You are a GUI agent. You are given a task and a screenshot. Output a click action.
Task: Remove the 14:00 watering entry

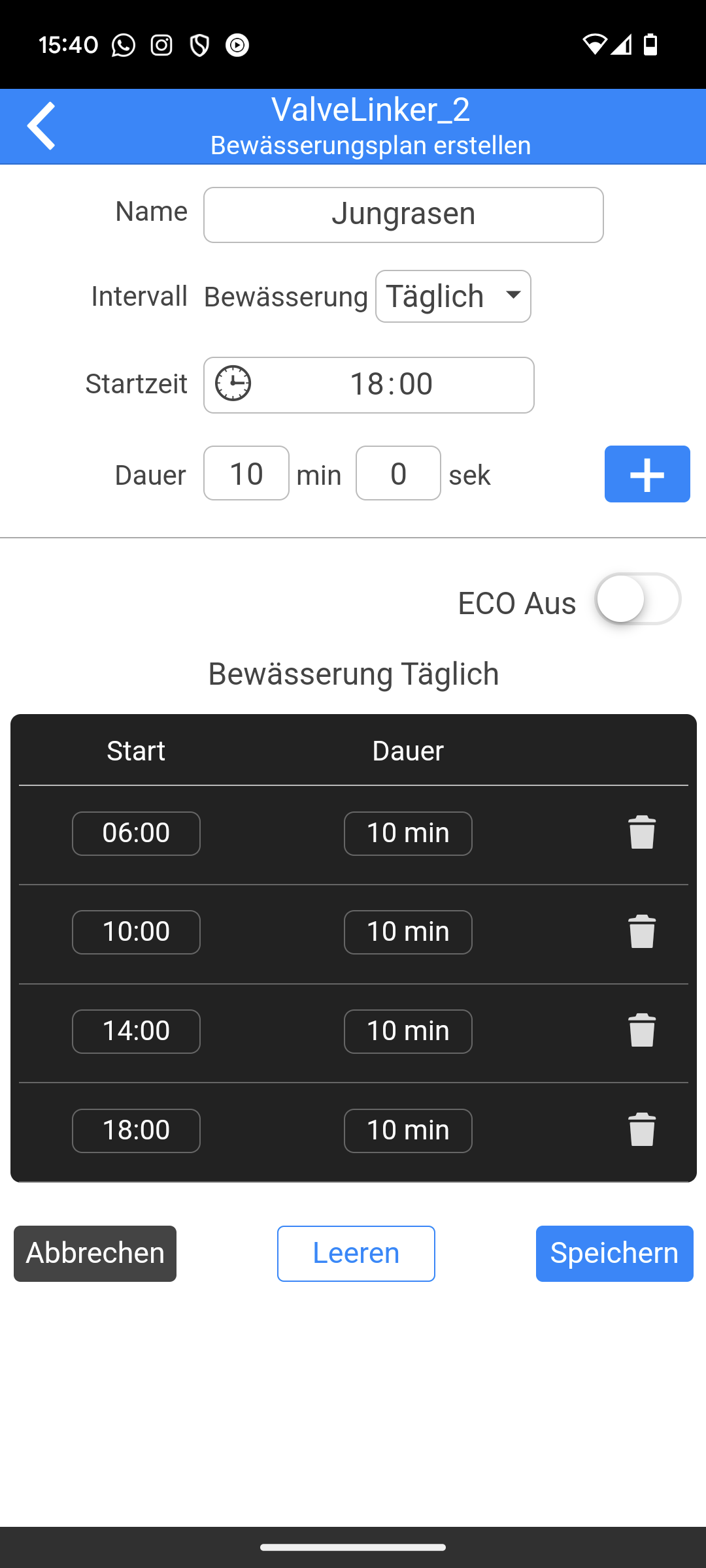pyautogui.click(x=642, y=1031)
